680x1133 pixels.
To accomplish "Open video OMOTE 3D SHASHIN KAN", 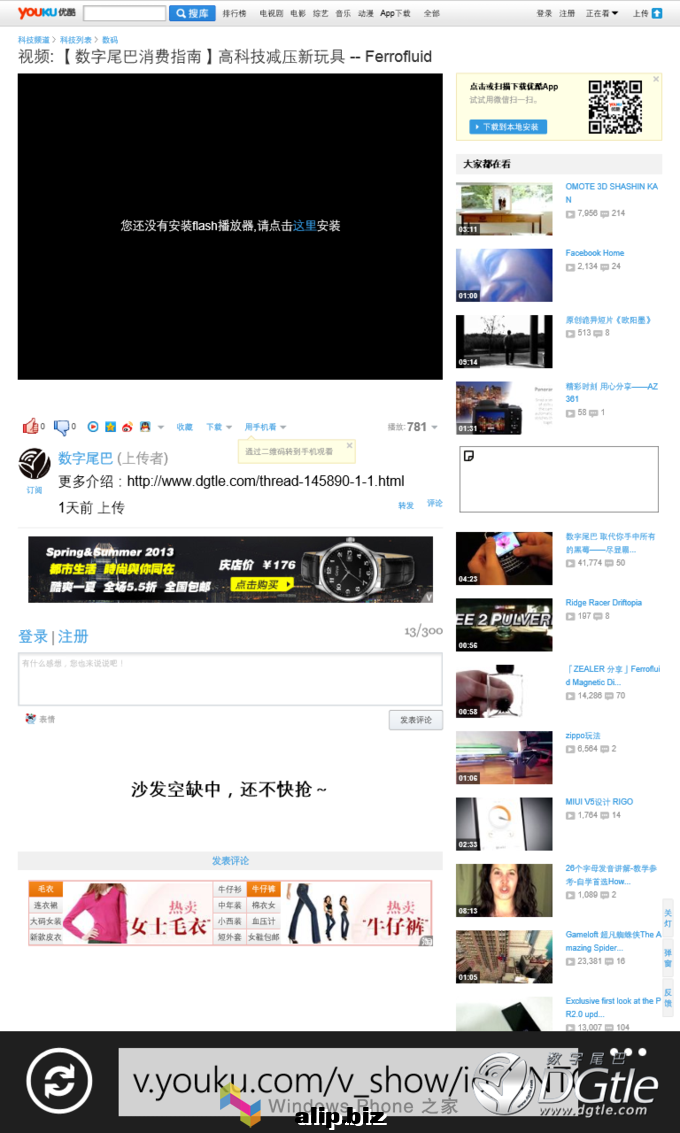I will pos(610,187).
